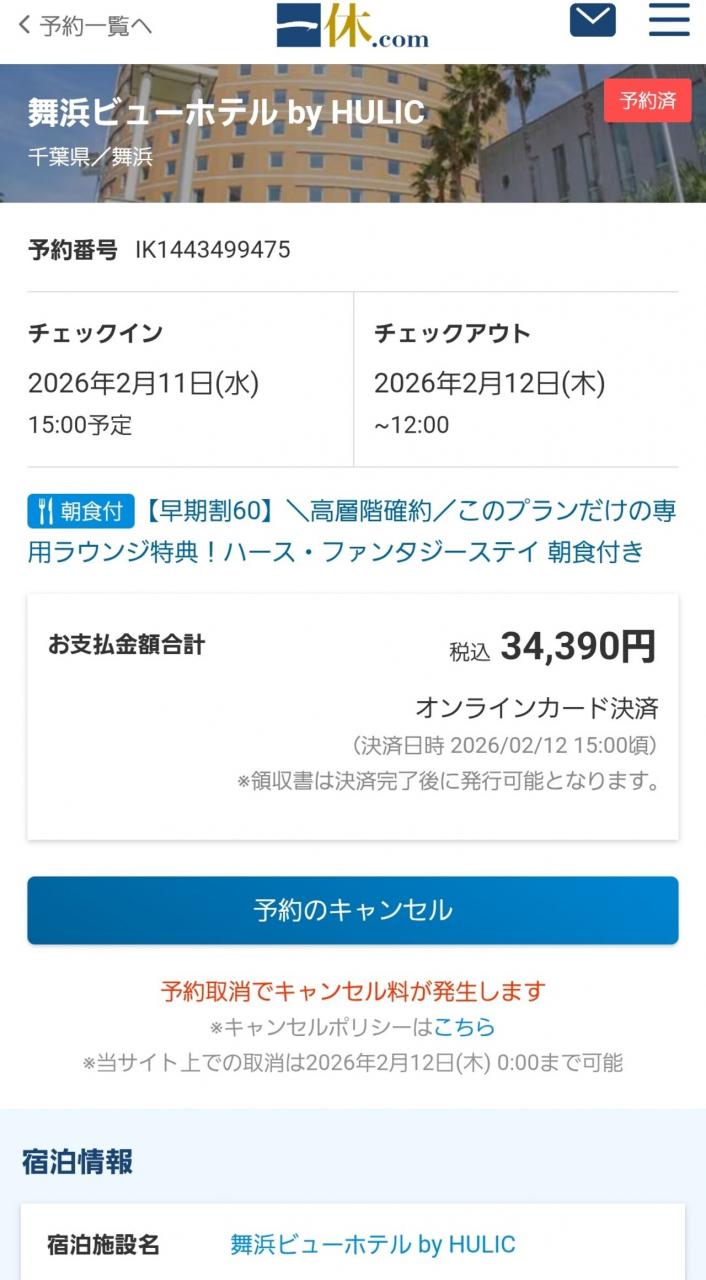Open cancel policy via こちら link
The width and height of the screenshot is (706, 1280).
click(464, 1027)
